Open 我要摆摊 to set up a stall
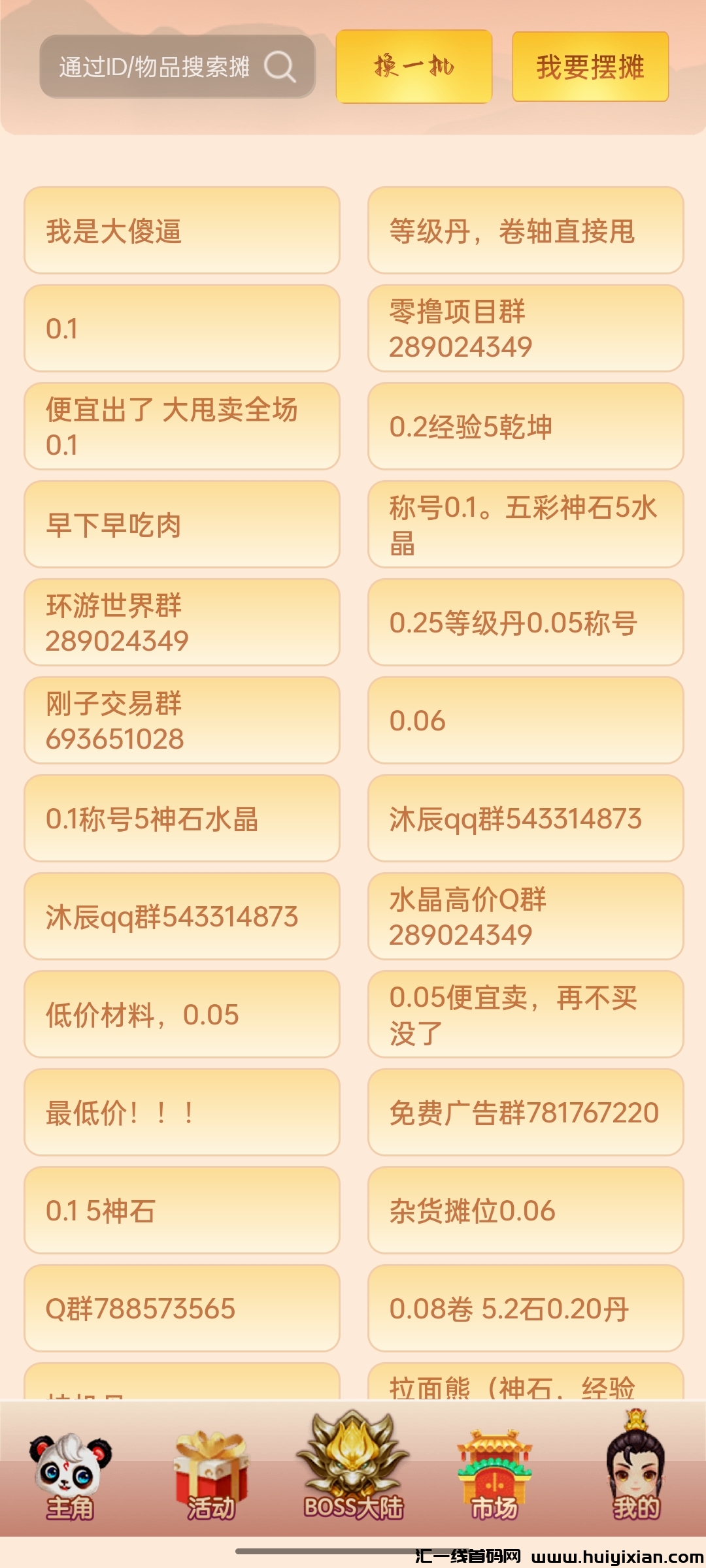This screenshot has height=1568, width=706. (590, 67)
